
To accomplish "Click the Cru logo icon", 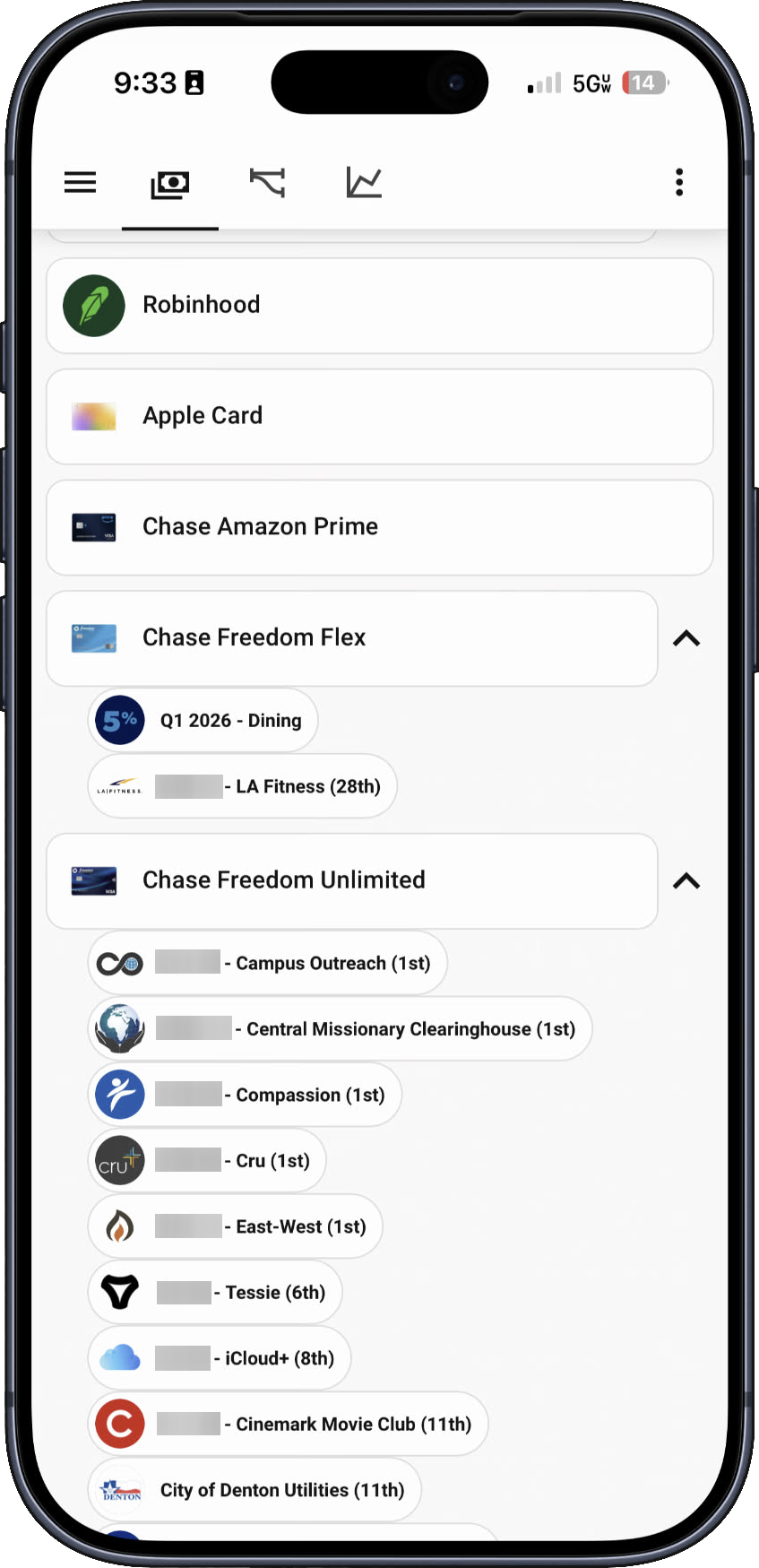I will tap(119, 1160).
